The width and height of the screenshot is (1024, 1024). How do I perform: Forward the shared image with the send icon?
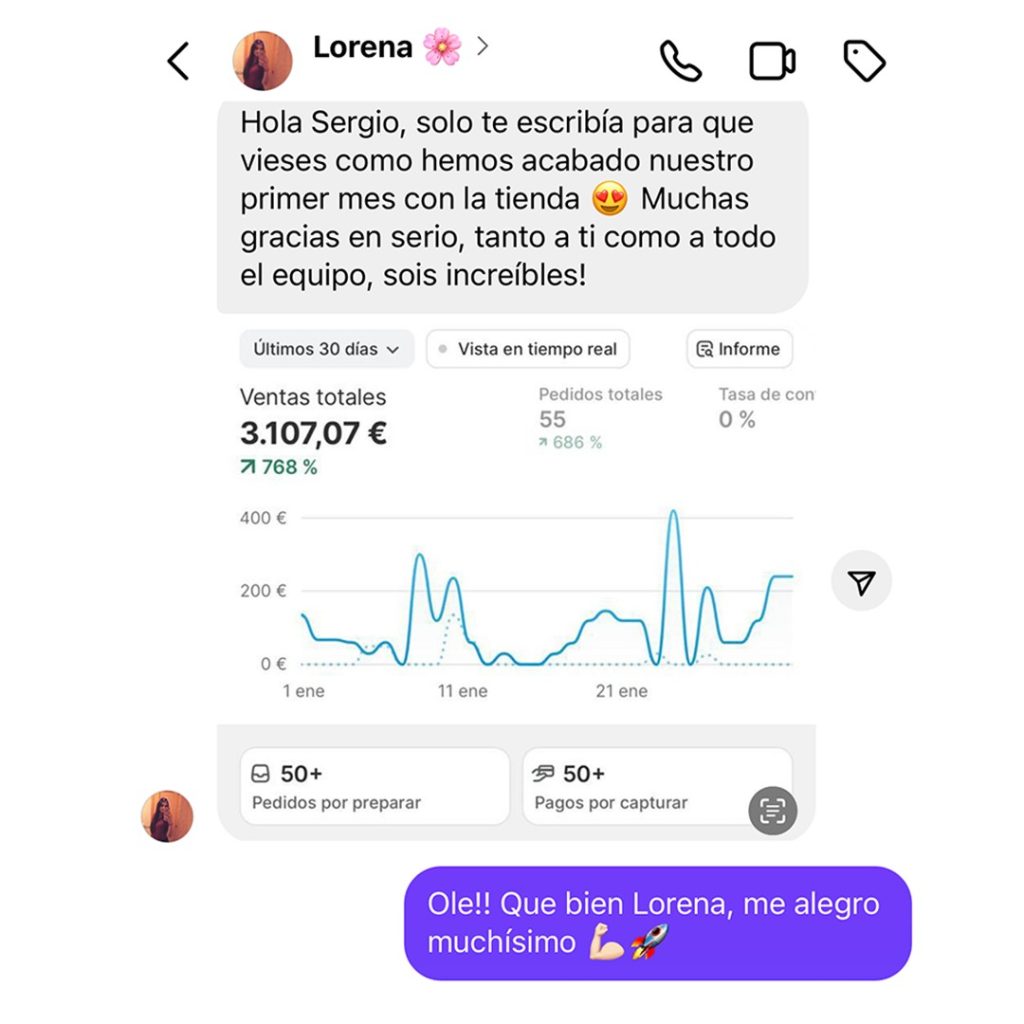(861, 582)
